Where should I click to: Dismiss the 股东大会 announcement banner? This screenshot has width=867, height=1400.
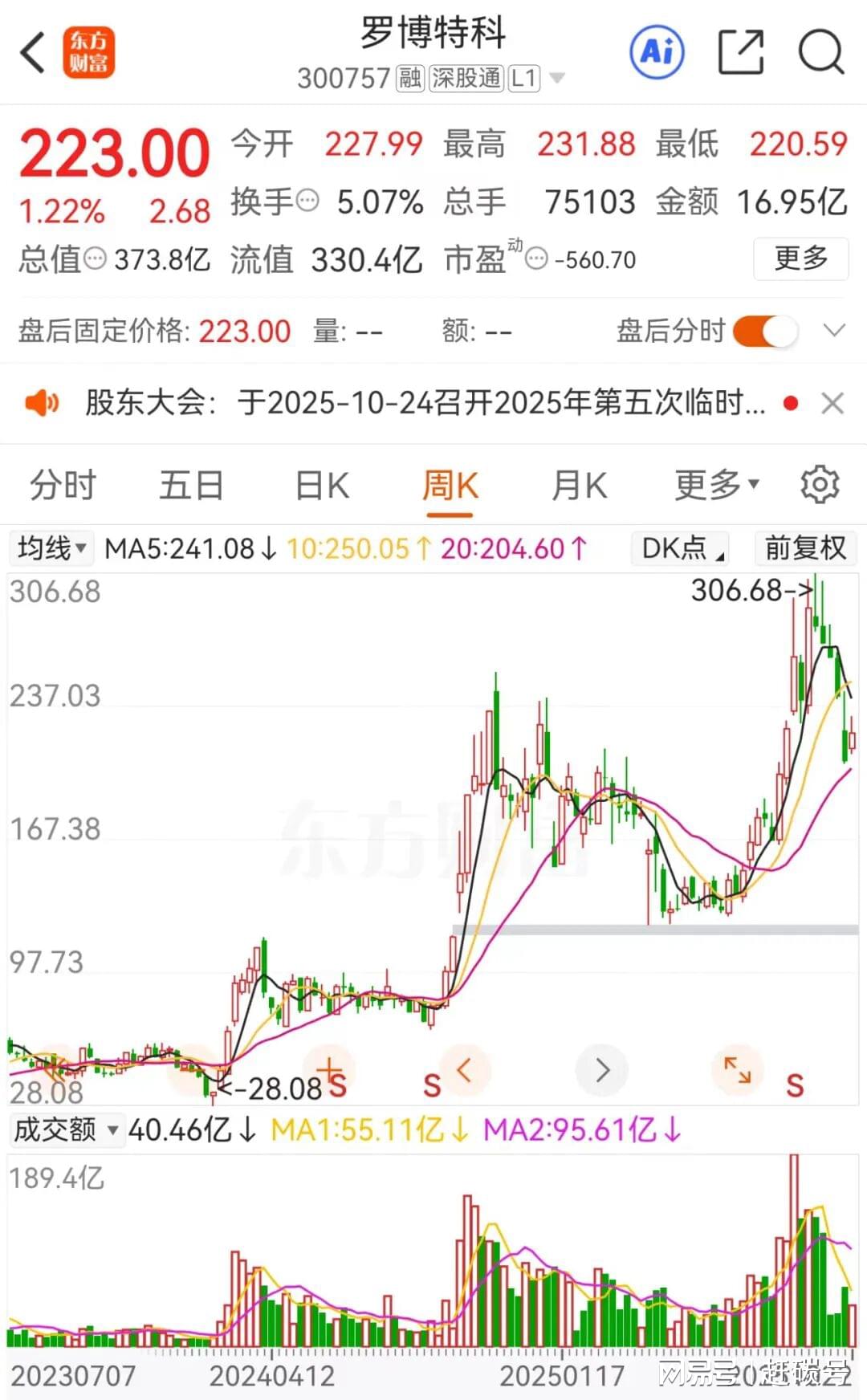click(x=833, y=403)
